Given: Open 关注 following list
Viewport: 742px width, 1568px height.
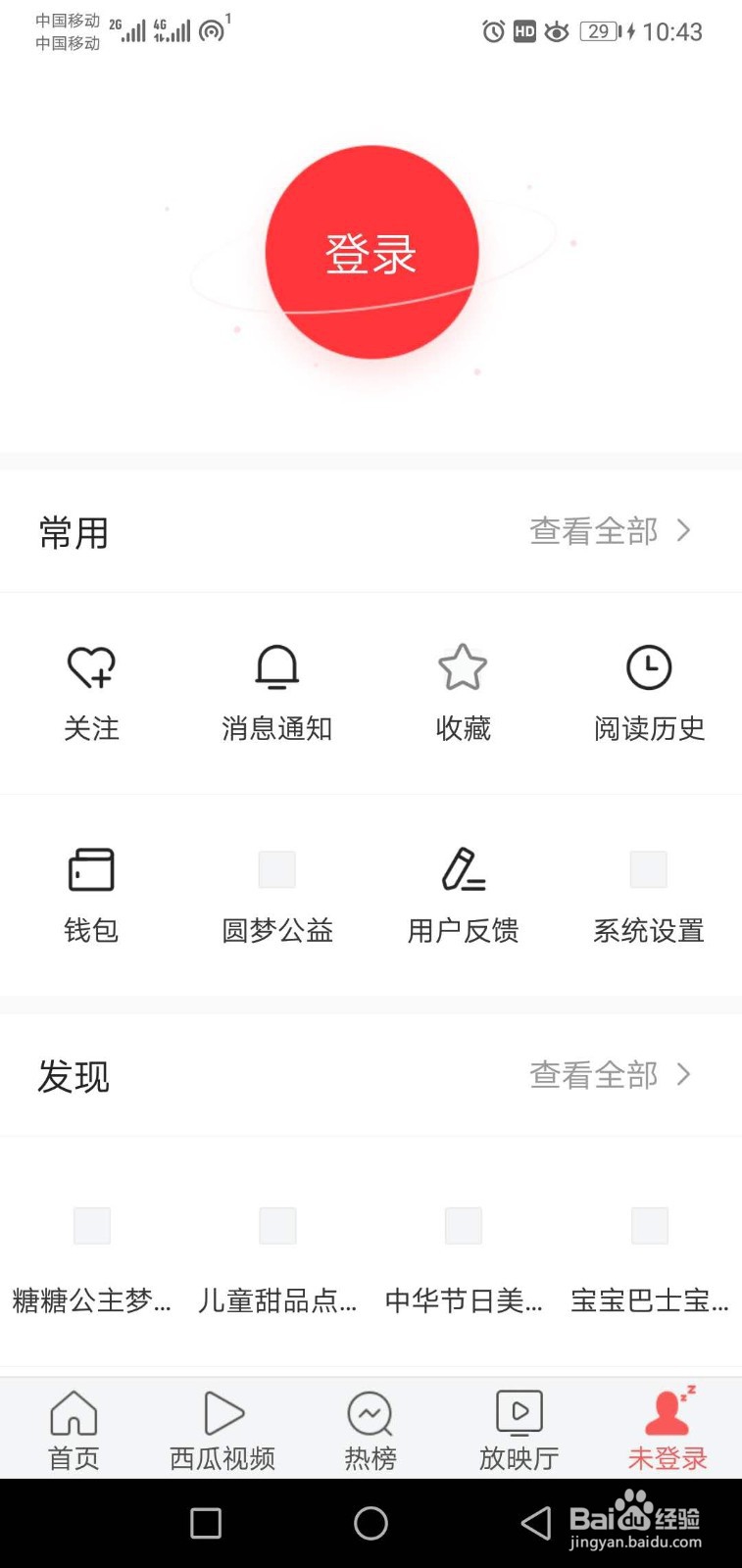Looking at the screenshot, I should click(91, 692).
